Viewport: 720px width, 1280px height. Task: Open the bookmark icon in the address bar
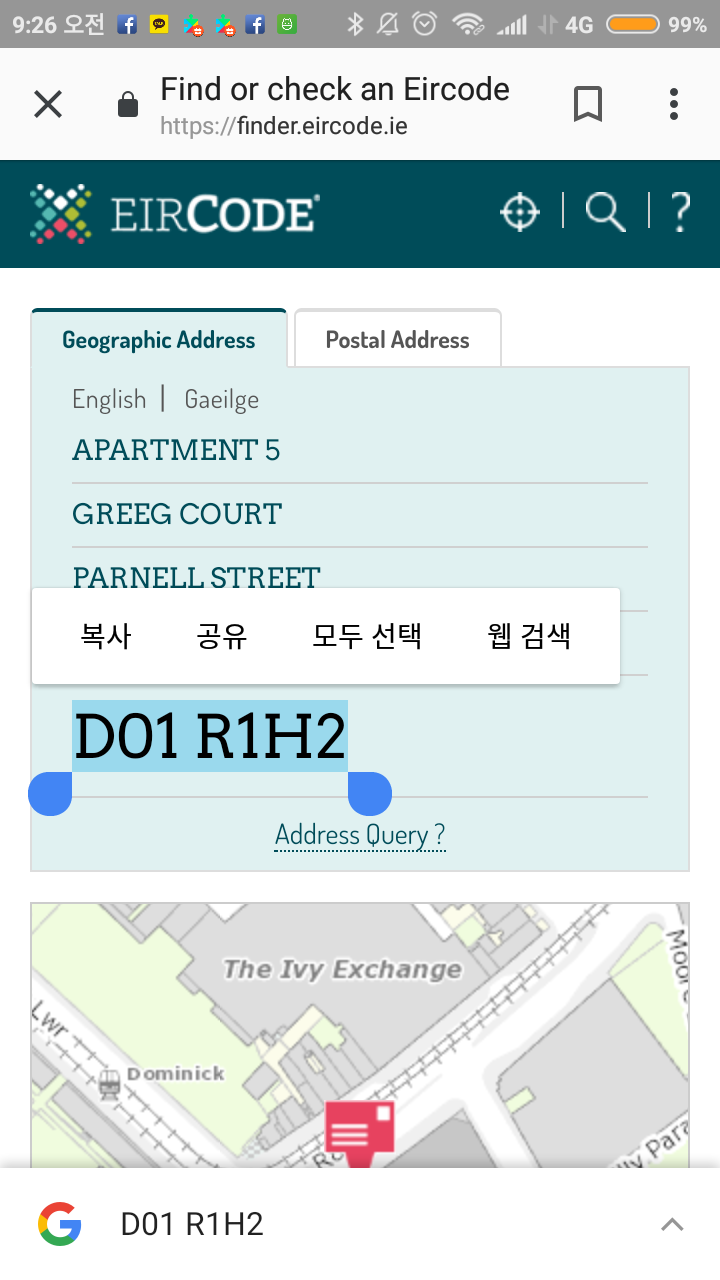pos(588,103)
